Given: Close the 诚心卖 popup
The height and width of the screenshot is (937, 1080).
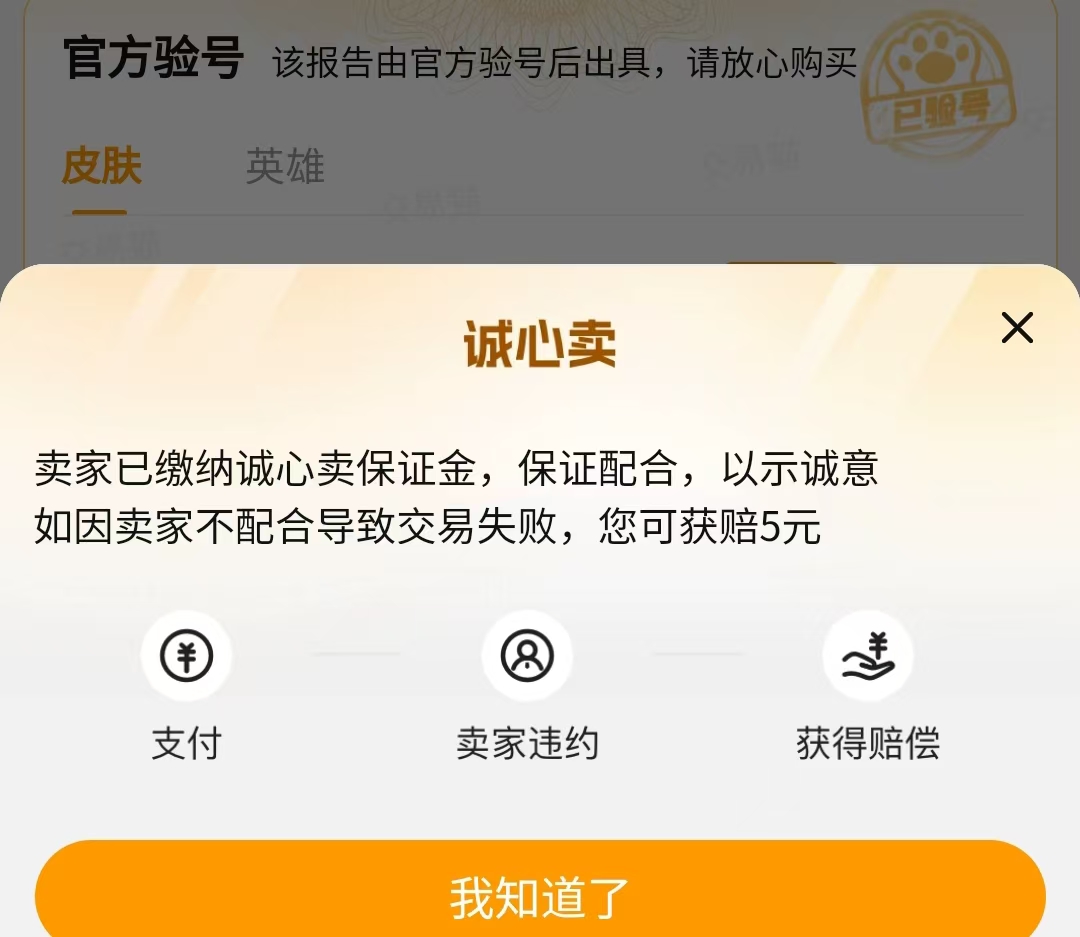Looking at the screenshot, I should point(1017,328).
